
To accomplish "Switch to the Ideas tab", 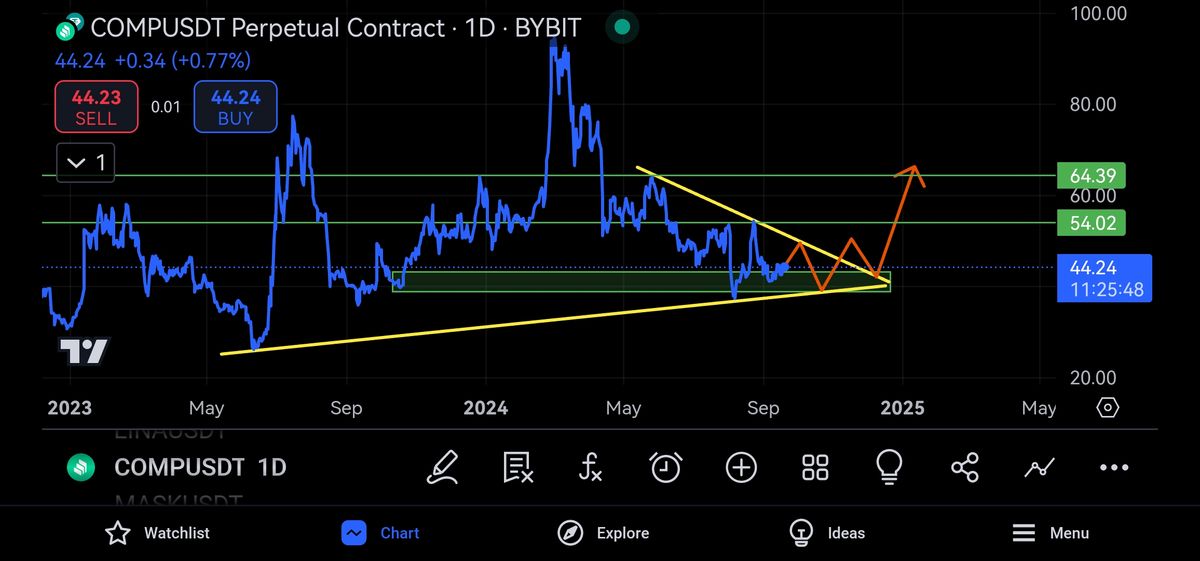I will pyautogui.click(x=827, y=533).
